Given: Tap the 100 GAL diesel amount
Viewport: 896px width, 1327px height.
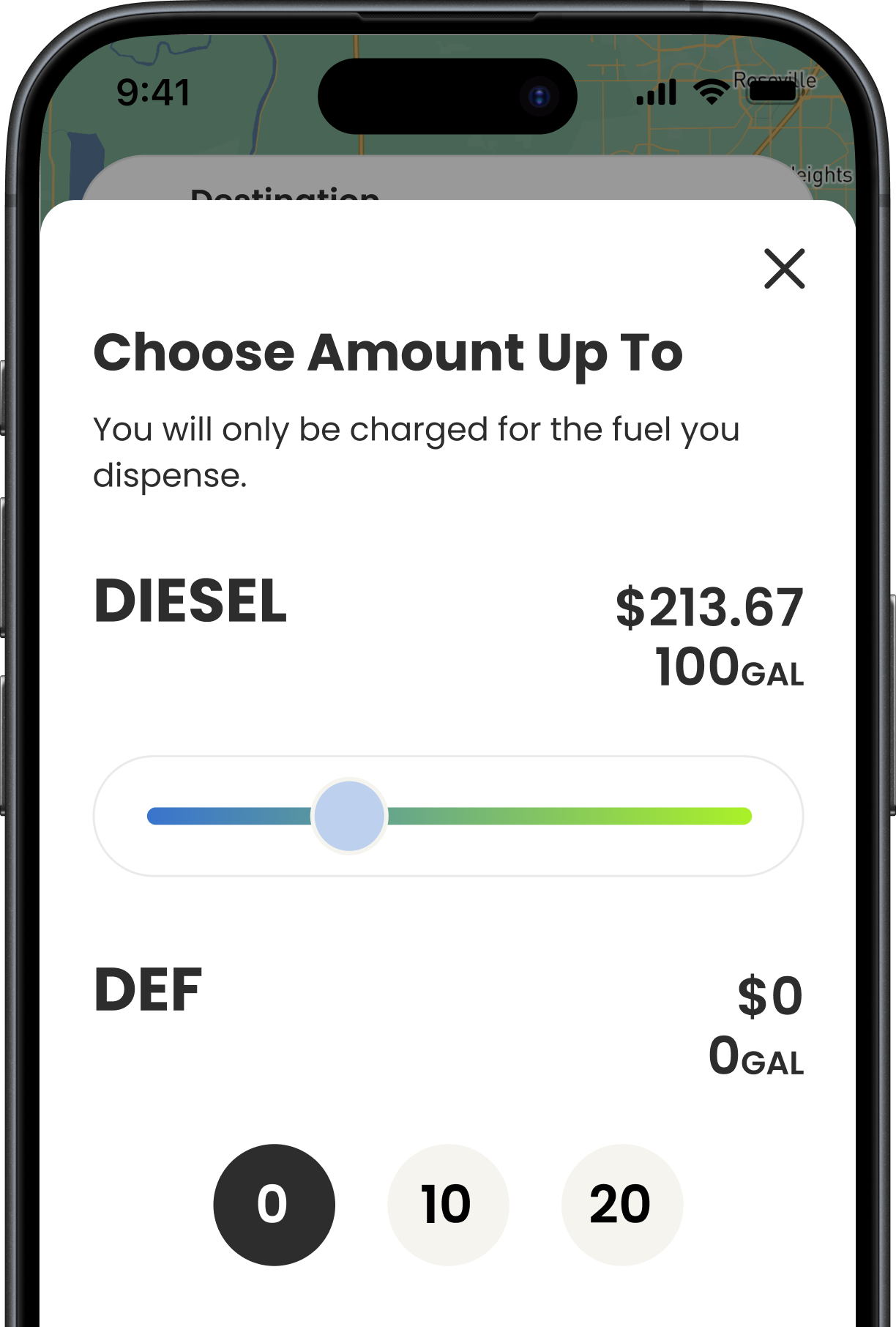Looking at the screenshot, I should pos(729,667).
